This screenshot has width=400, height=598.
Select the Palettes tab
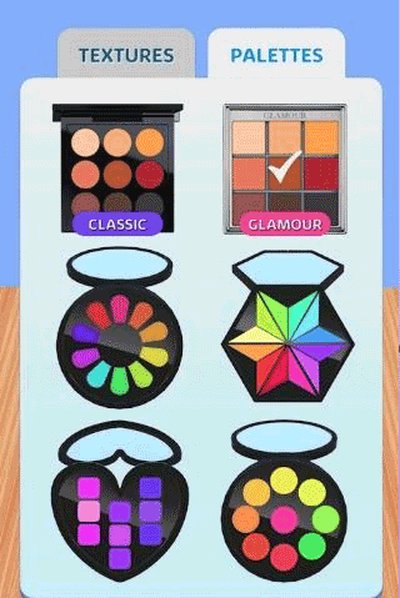click(276, 53)
